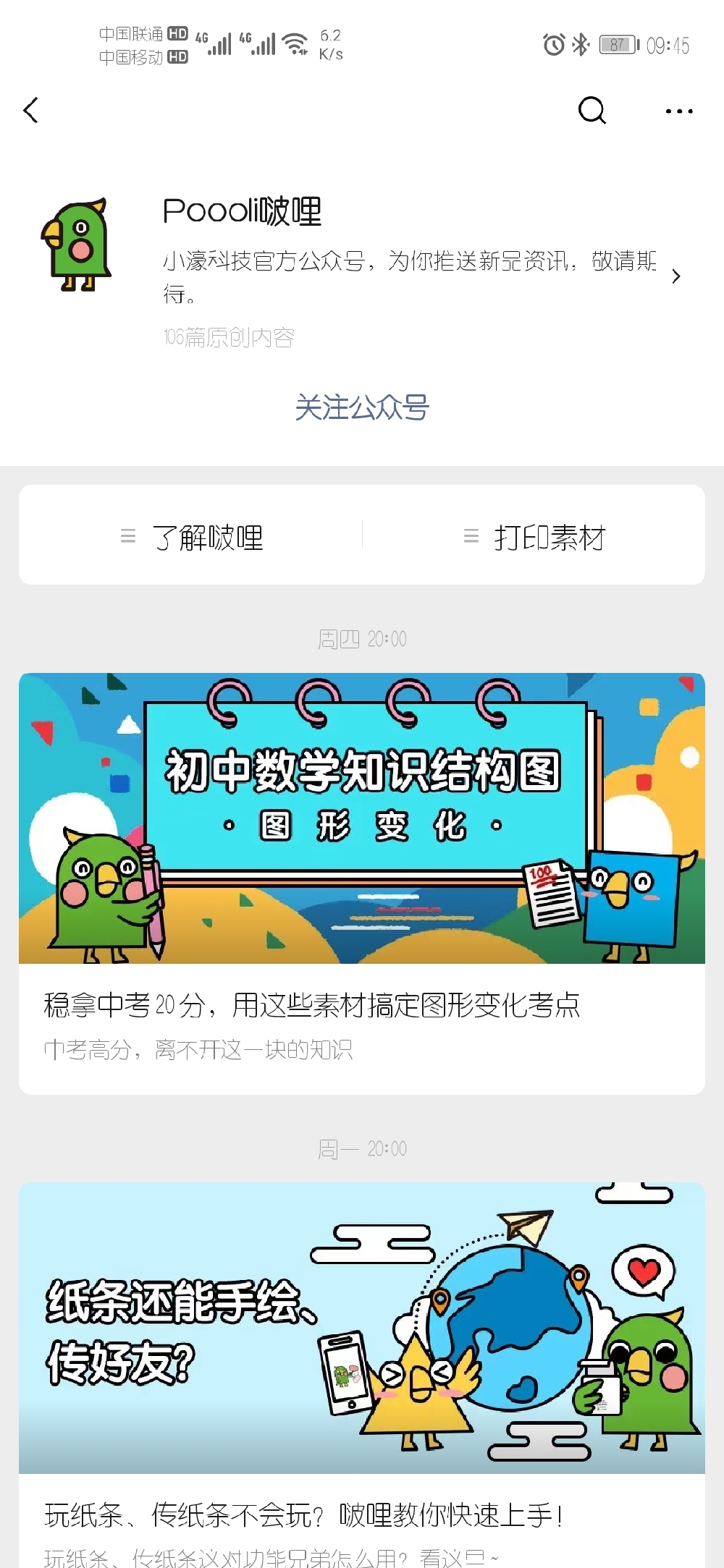Open the 打印素材 menu

pyautogui.click(x=534, y=537)
